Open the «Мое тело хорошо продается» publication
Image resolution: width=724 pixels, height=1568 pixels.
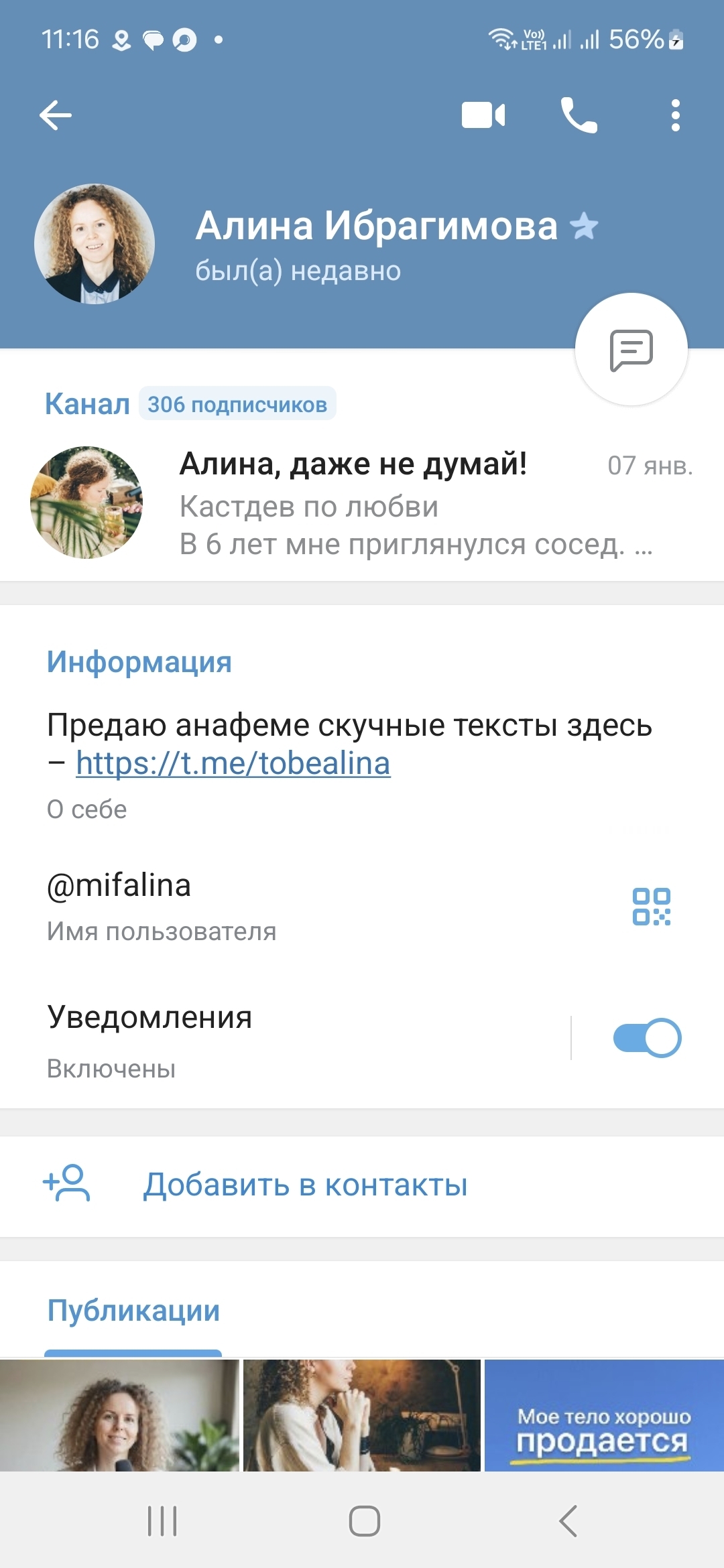pos(603,1415)
